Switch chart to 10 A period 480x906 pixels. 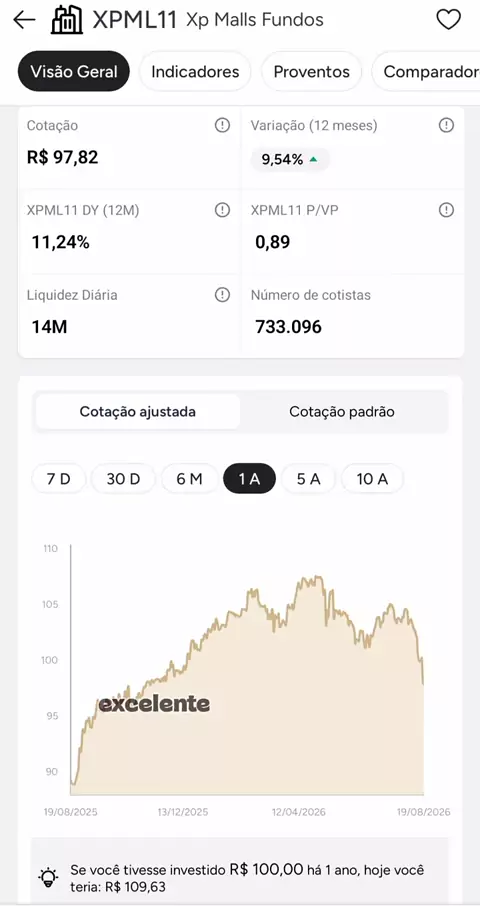click(373, 479)
